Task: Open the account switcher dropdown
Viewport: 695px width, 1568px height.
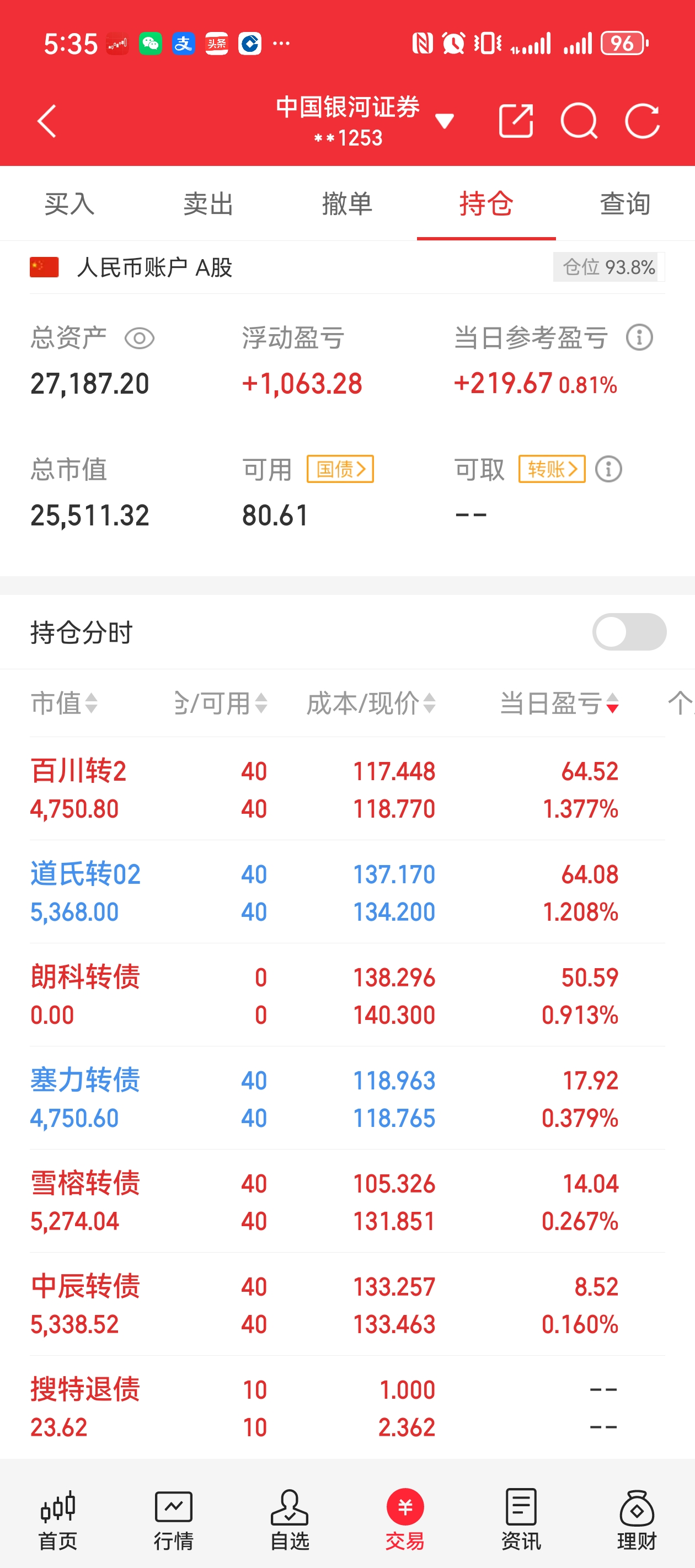Action: coord(445,121)
